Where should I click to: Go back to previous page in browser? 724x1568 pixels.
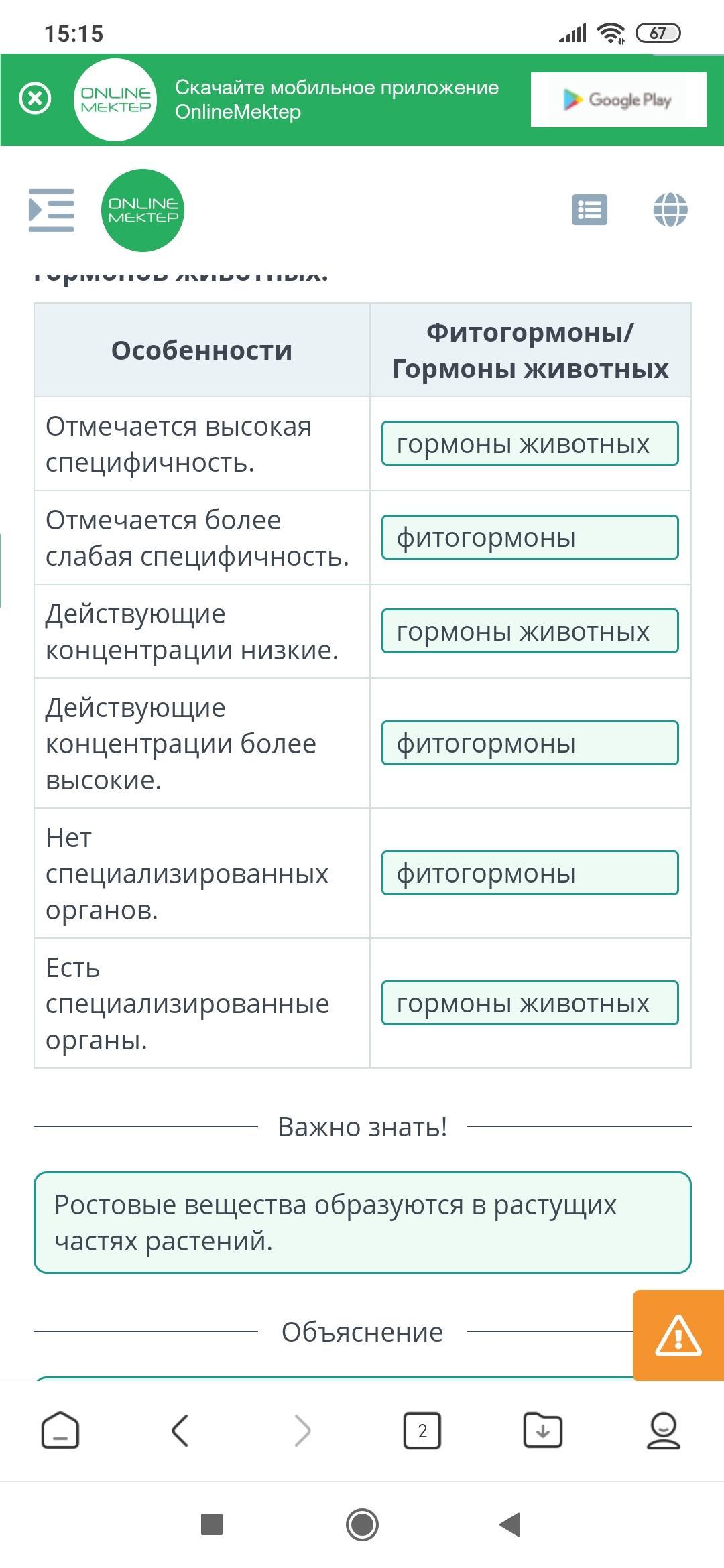click(x=180, y=1431)
